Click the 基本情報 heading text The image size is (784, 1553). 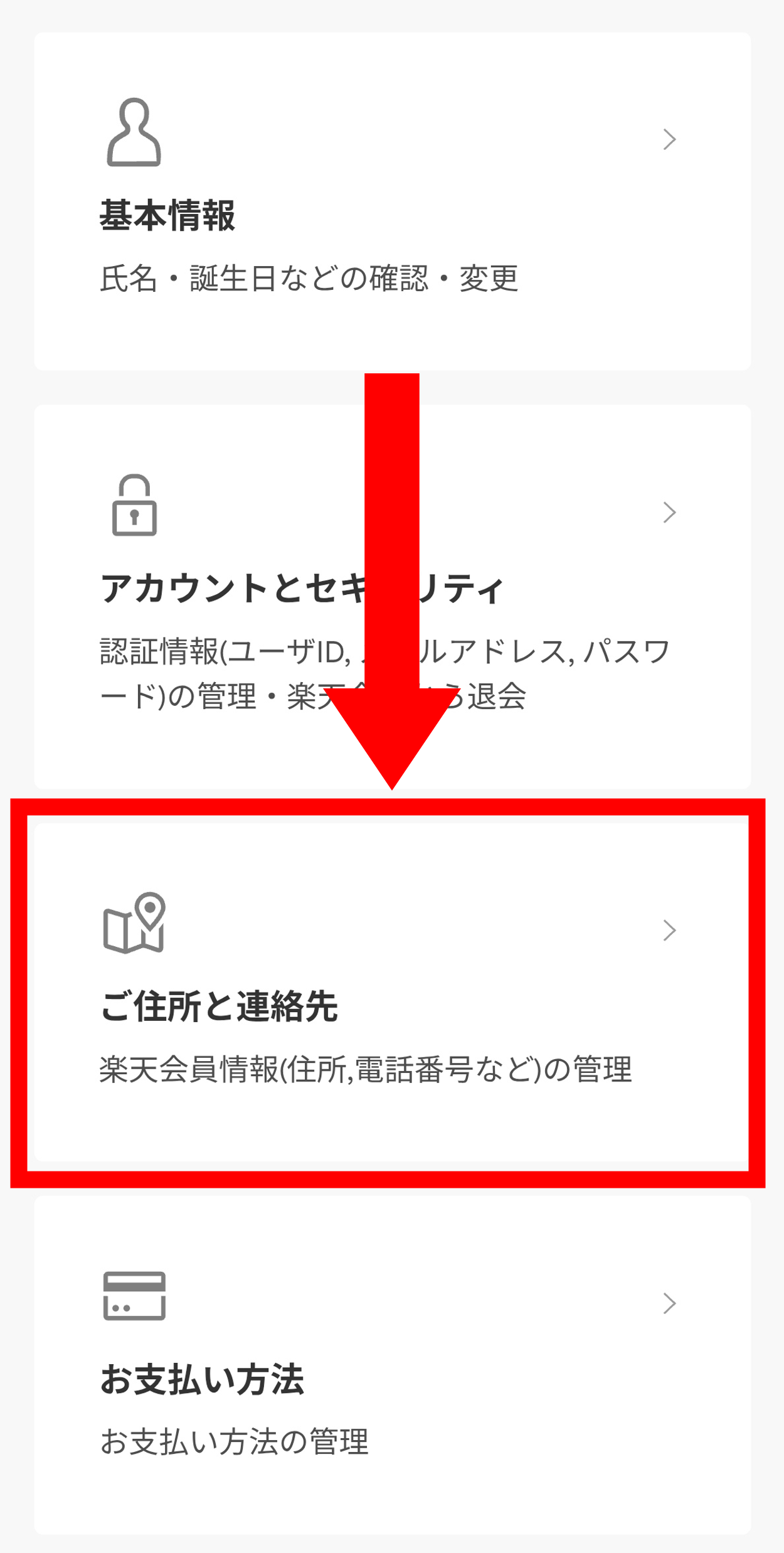169,216
